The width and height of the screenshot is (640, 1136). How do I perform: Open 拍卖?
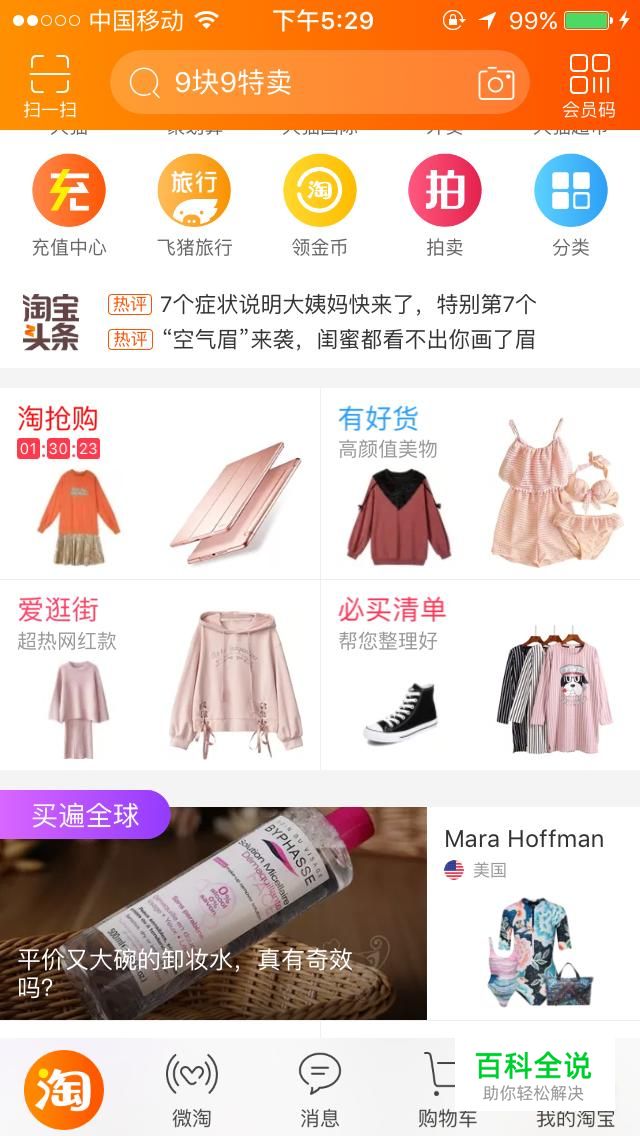point(445,206)
